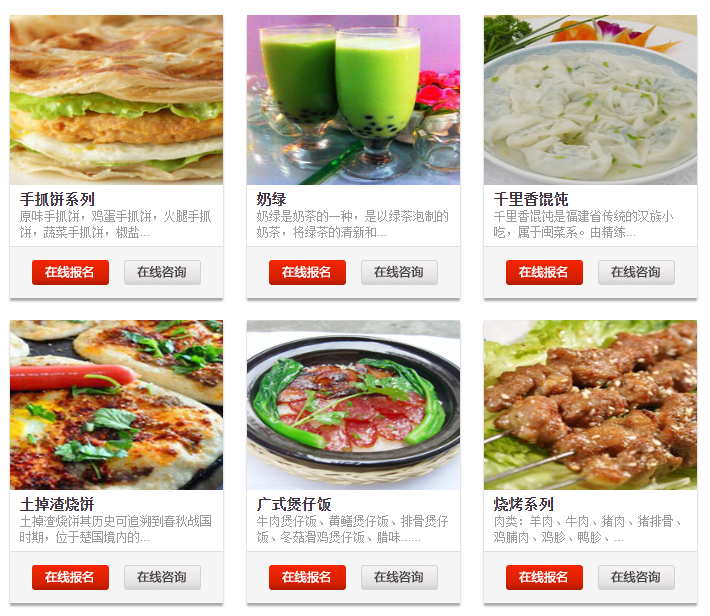Tap 在线咨询 under 手抓饼系列

[x=162, y=272]
